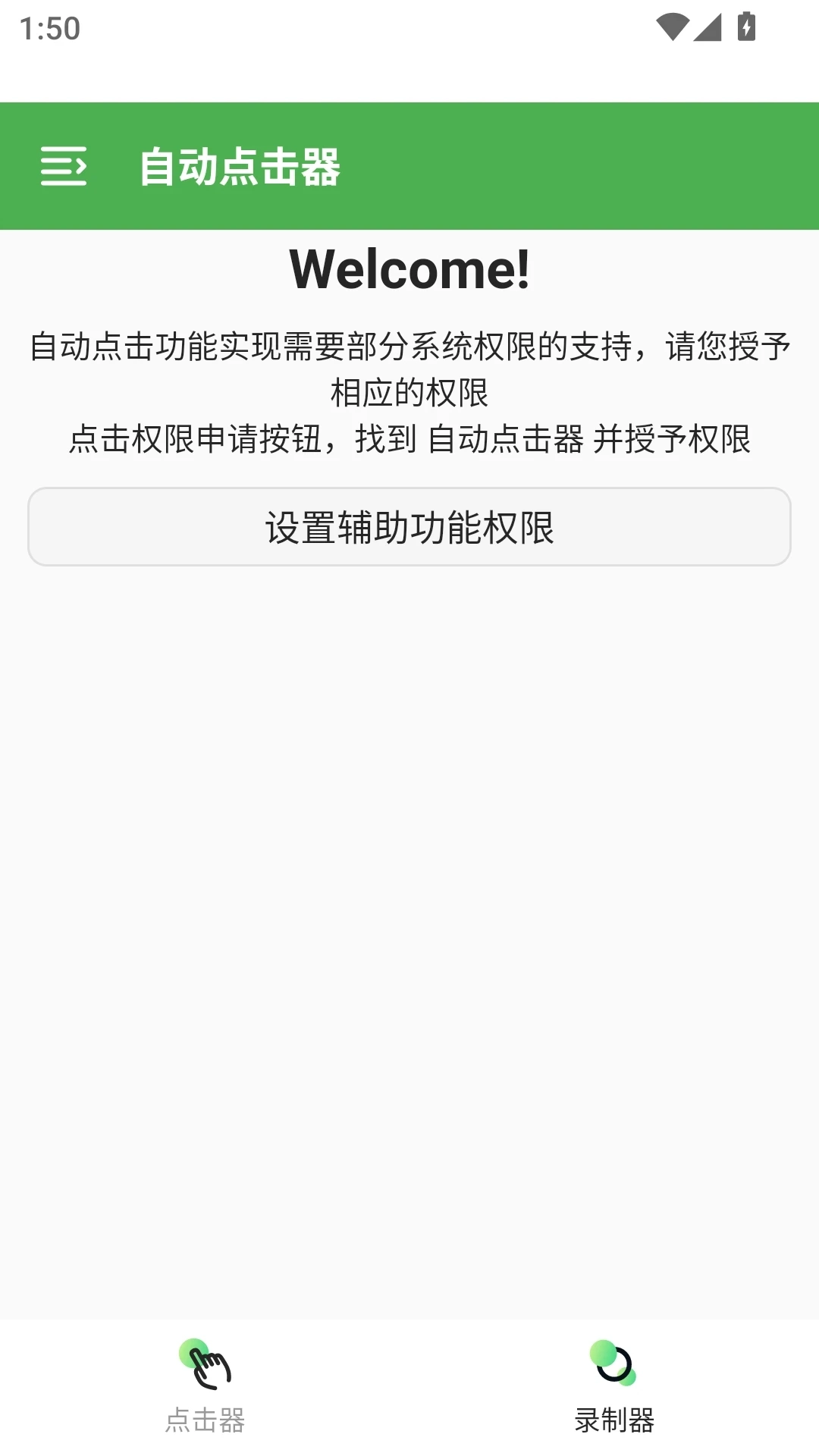Tap the permission instruction text
Screen dimensions: 819x1456
pos(409,391)
